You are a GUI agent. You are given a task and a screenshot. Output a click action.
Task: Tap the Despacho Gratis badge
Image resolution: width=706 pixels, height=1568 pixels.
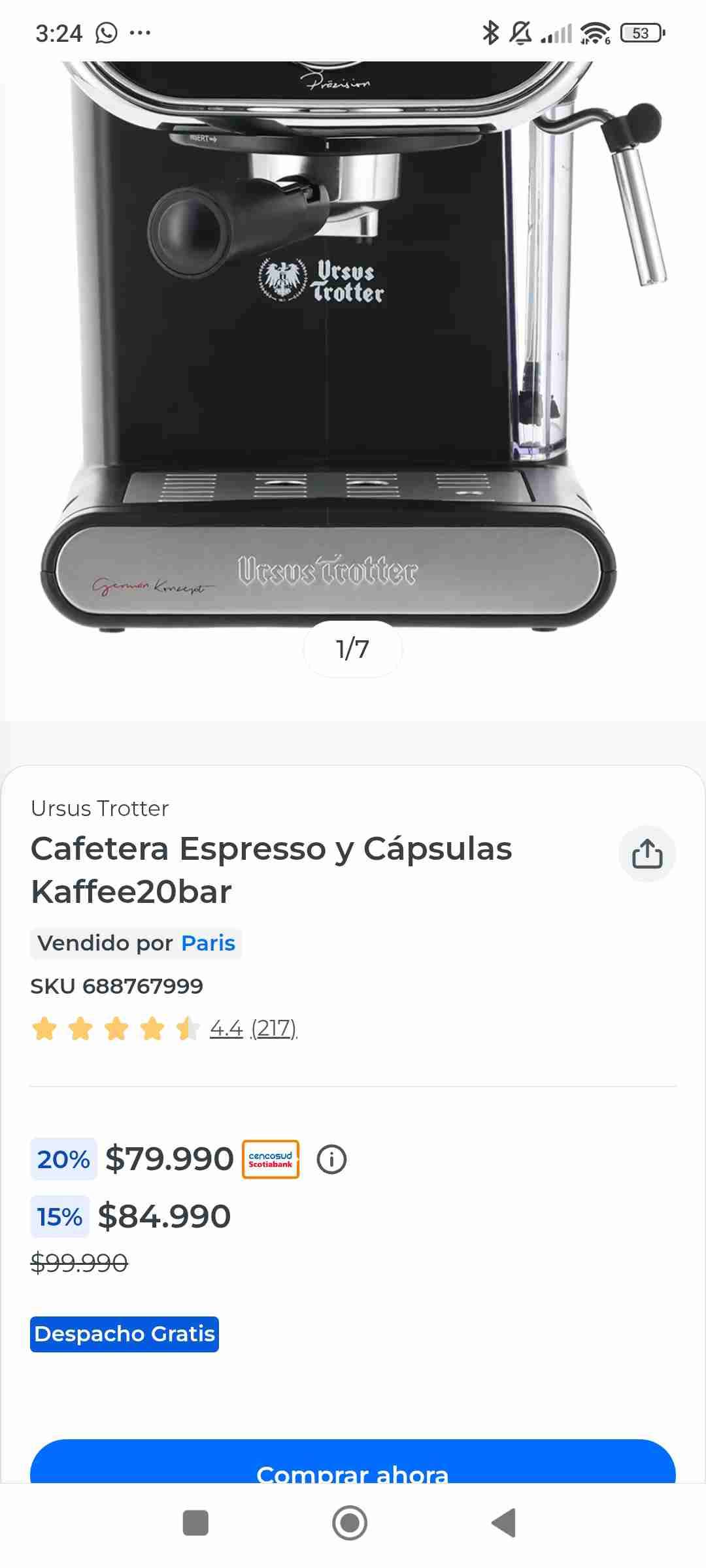(x=125, y=1333)
